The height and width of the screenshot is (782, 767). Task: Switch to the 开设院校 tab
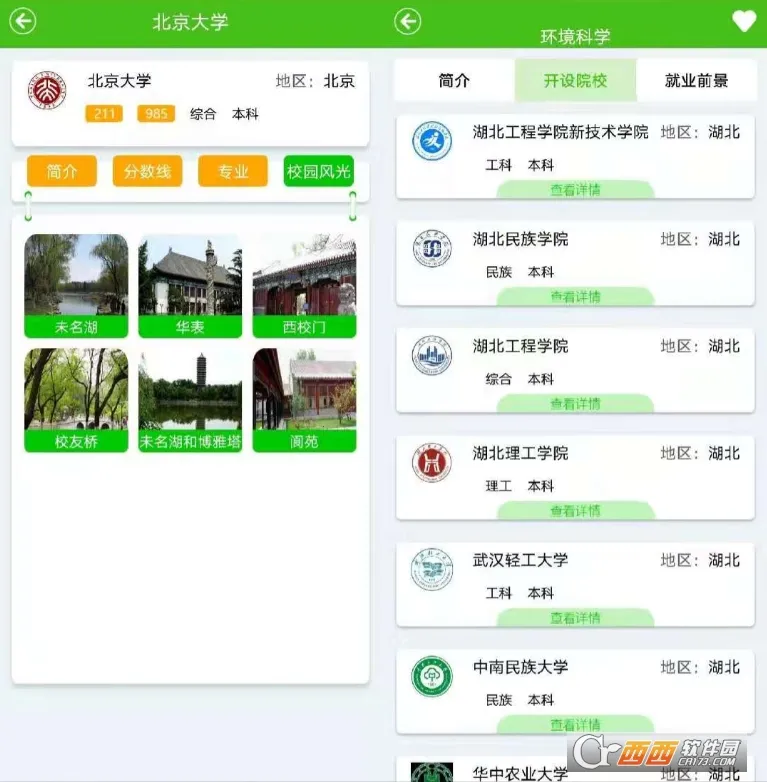coord(575,81)
